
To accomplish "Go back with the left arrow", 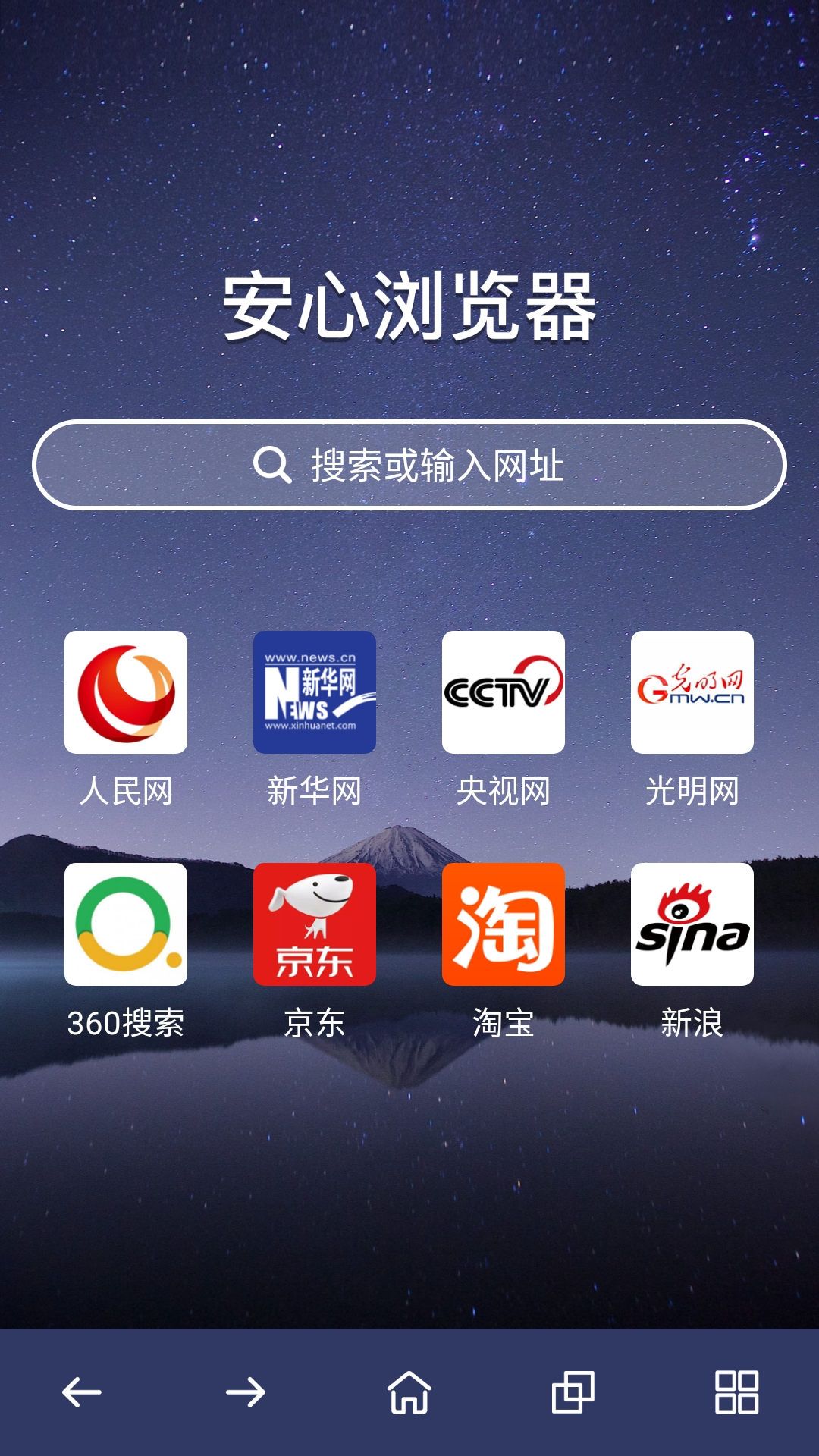I will click(x=82, y=1392).
